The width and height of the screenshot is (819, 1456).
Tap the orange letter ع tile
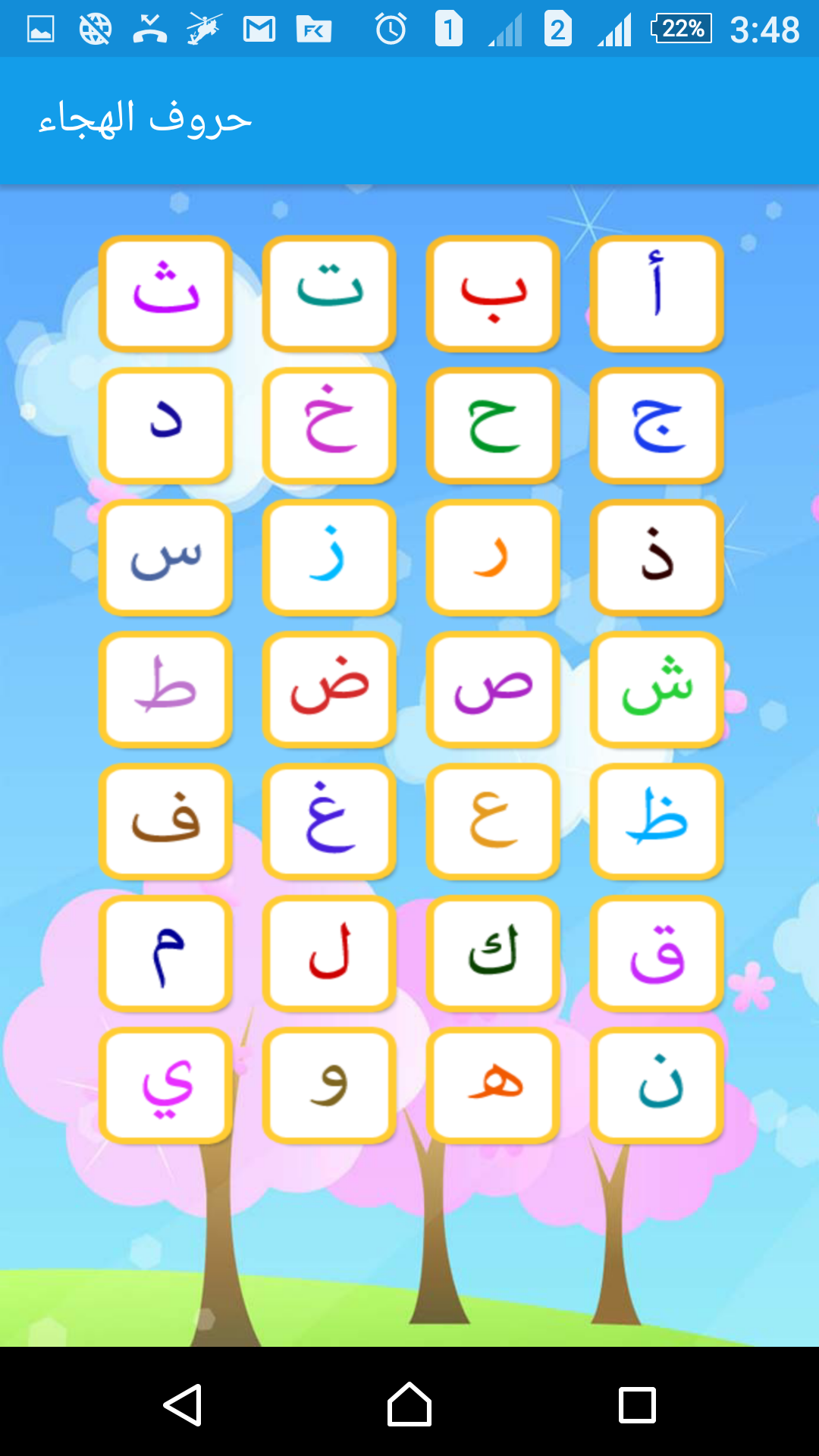(493, 821)
